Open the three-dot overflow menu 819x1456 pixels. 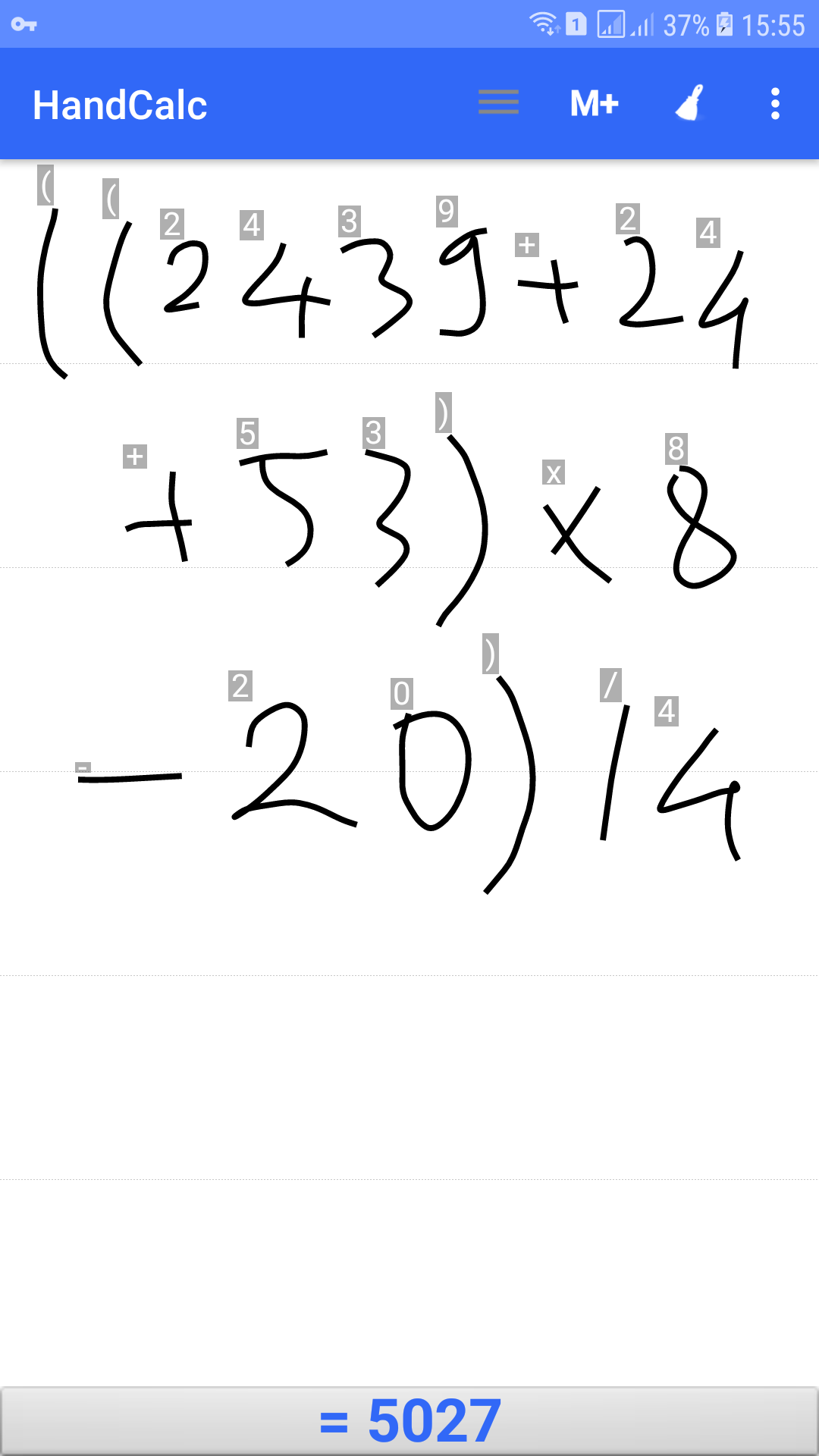point(775,104)
